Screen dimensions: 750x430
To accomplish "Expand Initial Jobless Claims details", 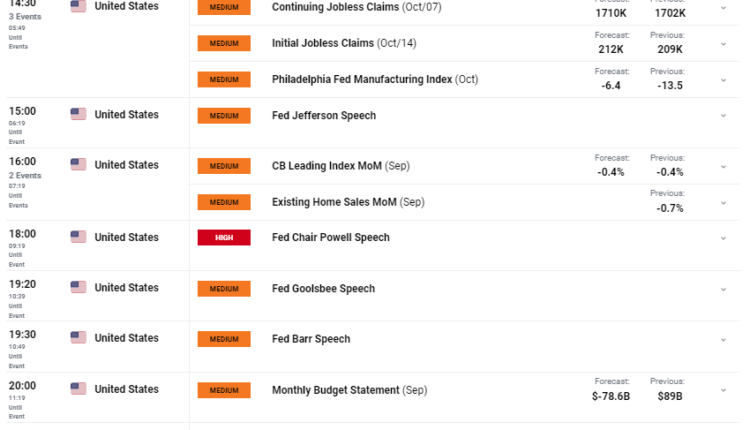I will tap(723, 44).
